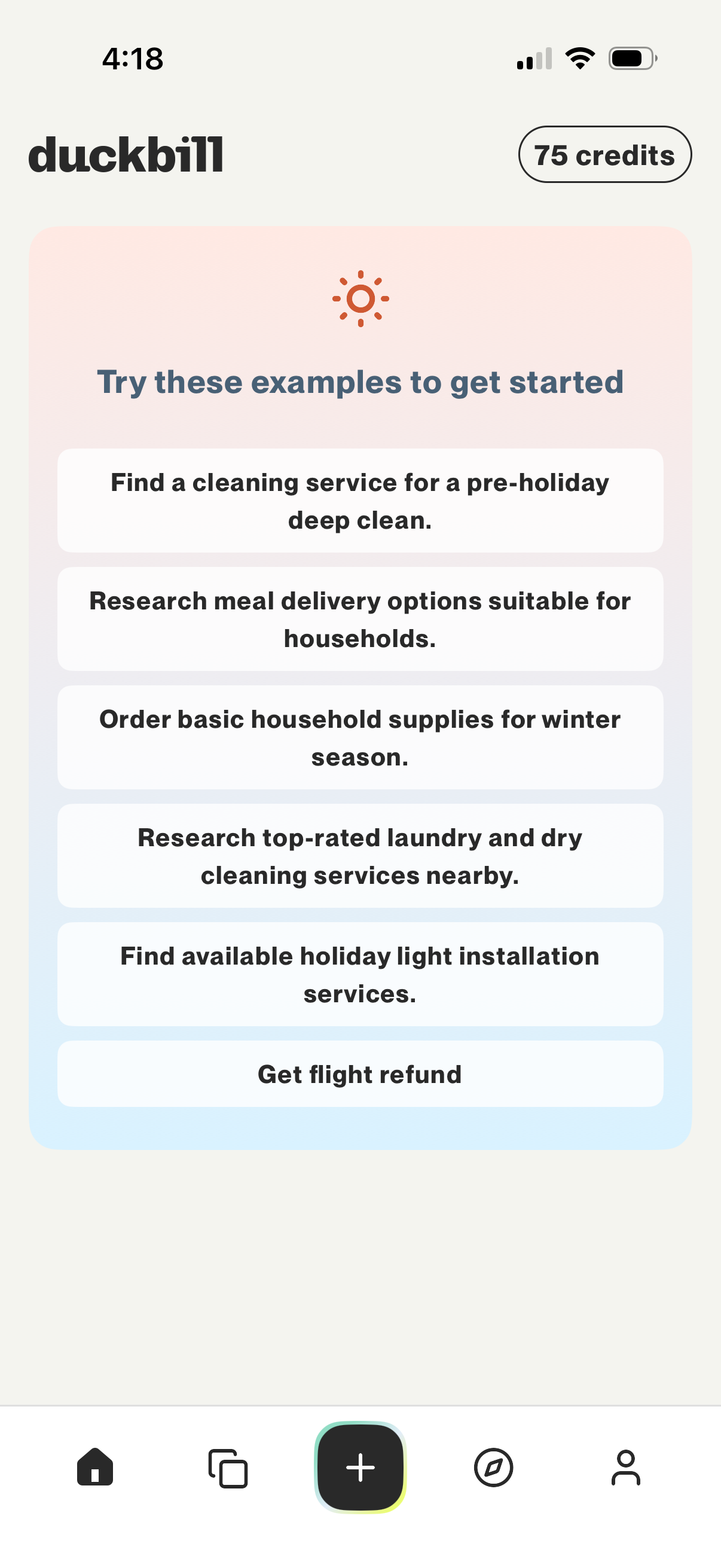Switch to the explore compass tab
The width and height of the screenshot is (721, 1568).
(x=493, y=1467)
